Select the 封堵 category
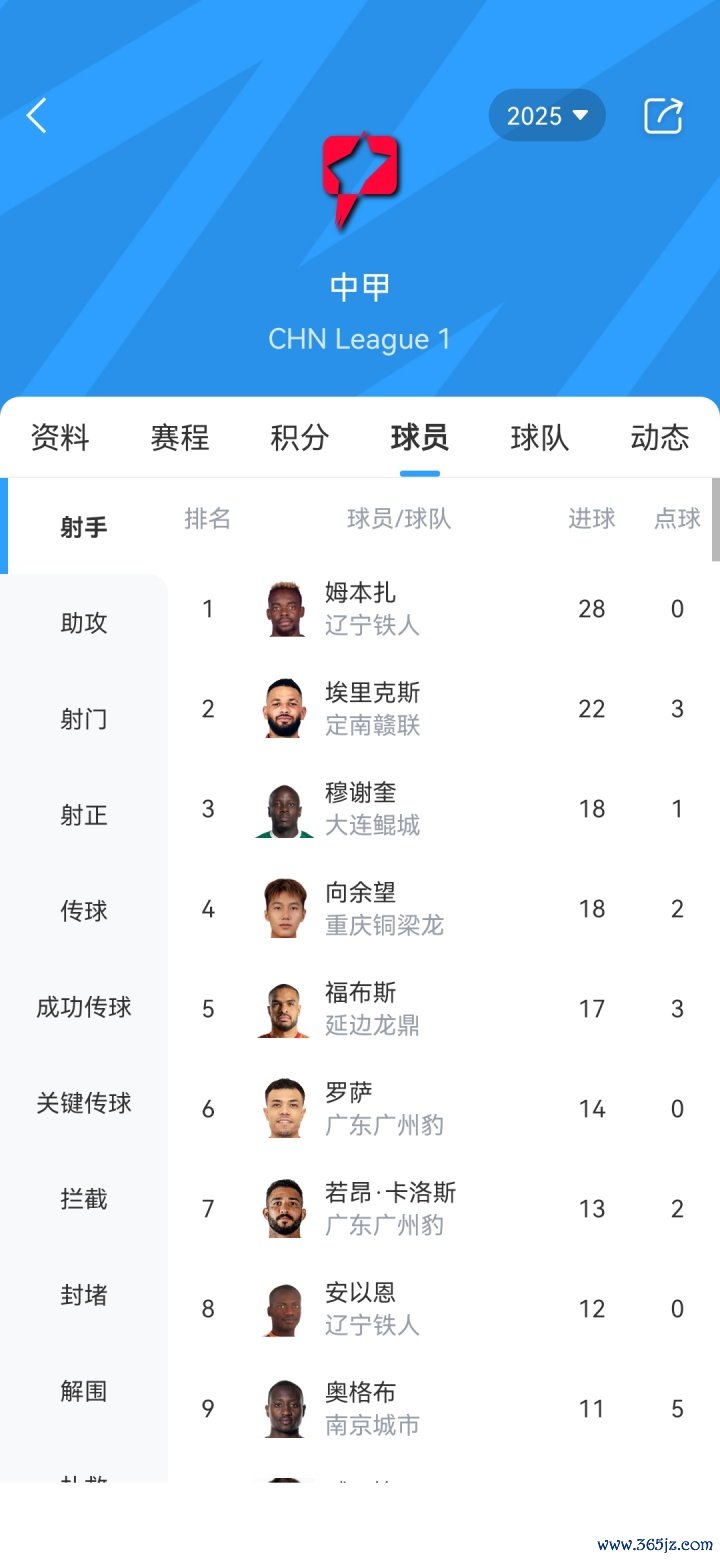Screen dimensions: 720x1560 click(x=84, y=1295)
